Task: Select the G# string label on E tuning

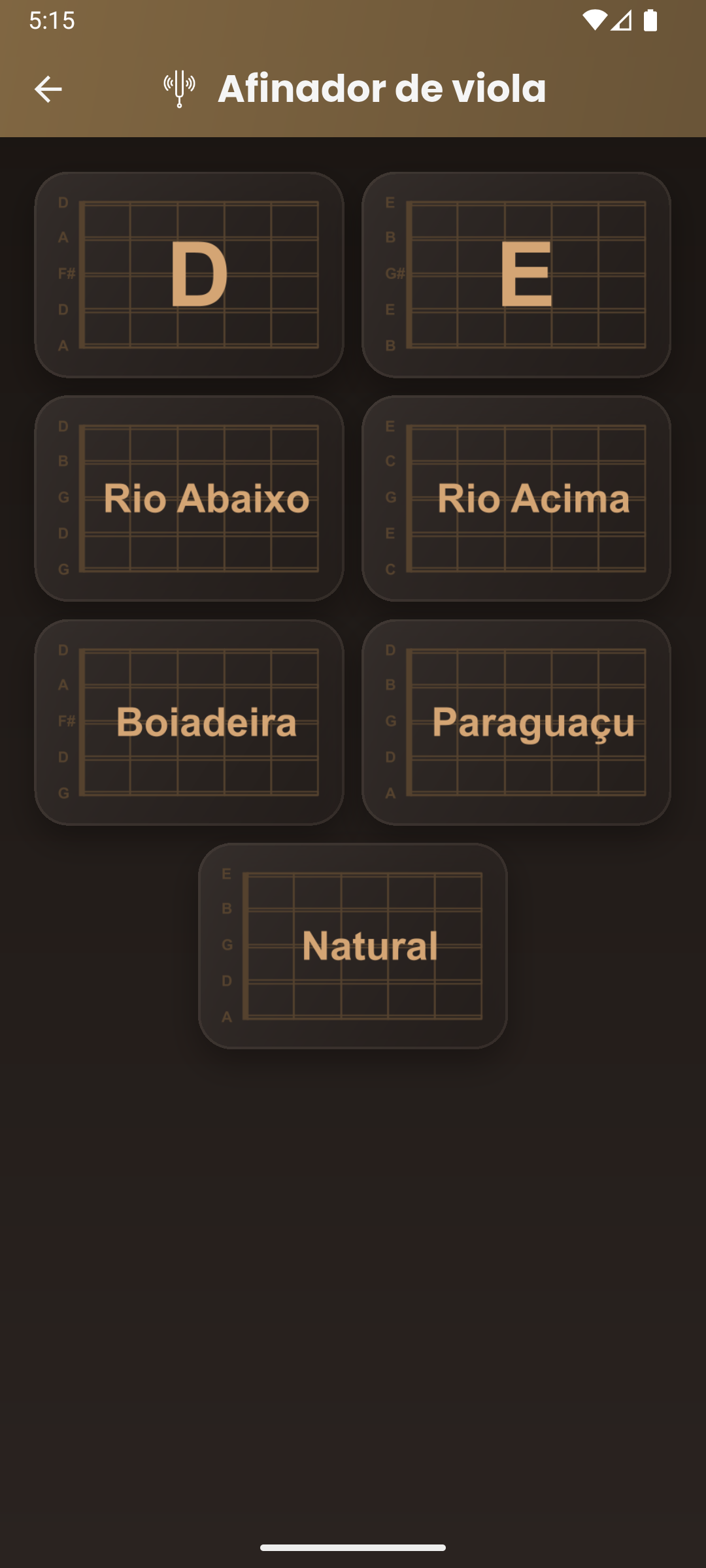Action: coord(395,274)
